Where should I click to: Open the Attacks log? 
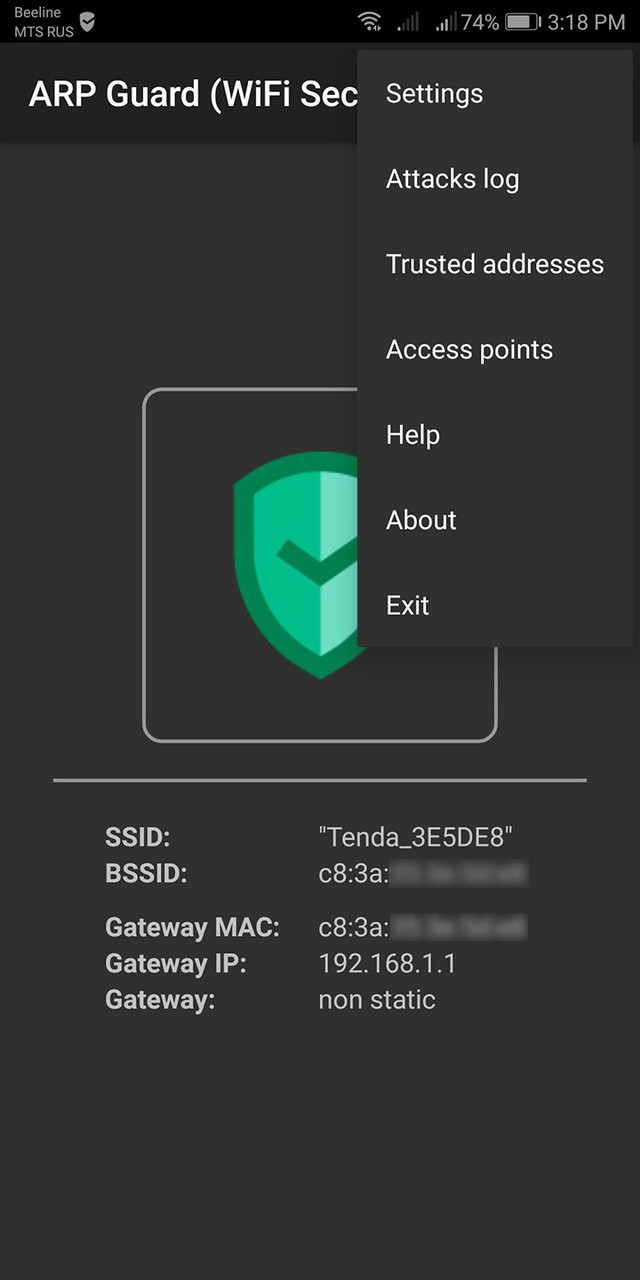coord(452,180)
